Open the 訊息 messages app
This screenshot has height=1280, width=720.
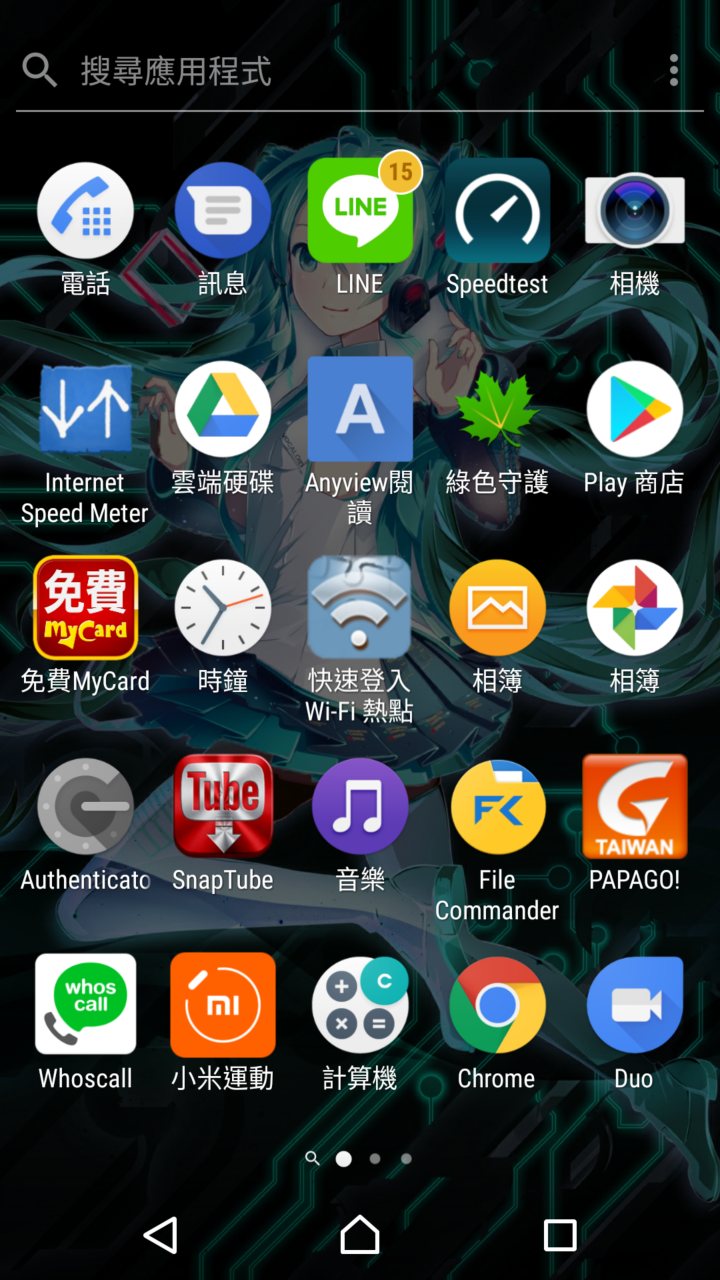(x=222, y=211)
